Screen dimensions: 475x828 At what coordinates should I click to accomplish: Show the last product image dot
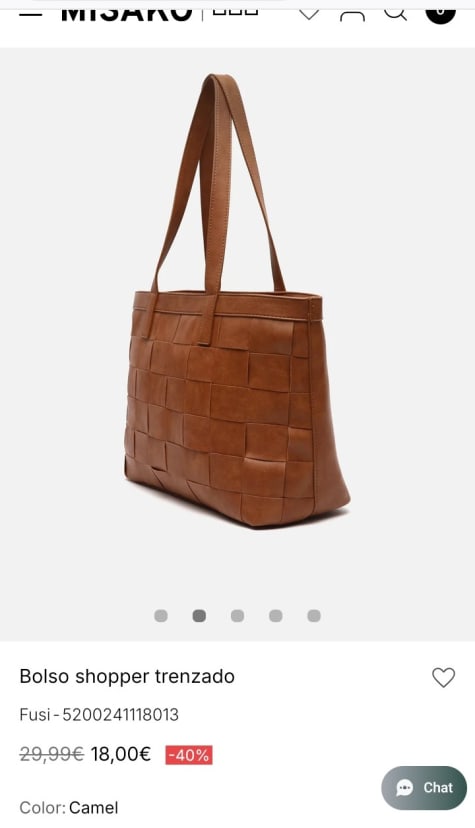314,616
